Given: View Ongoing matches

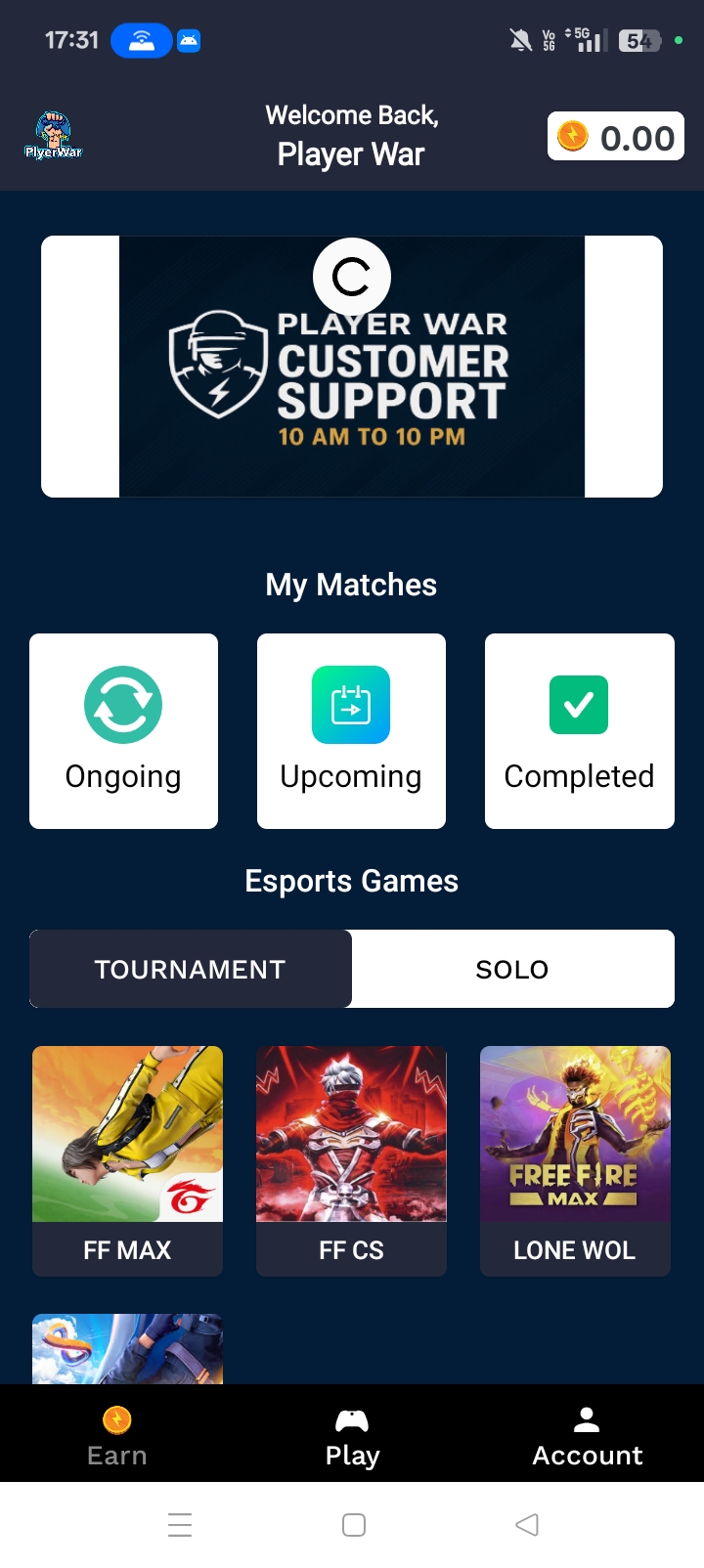Looking at the screenshot, I should click(x=123, y=730).
